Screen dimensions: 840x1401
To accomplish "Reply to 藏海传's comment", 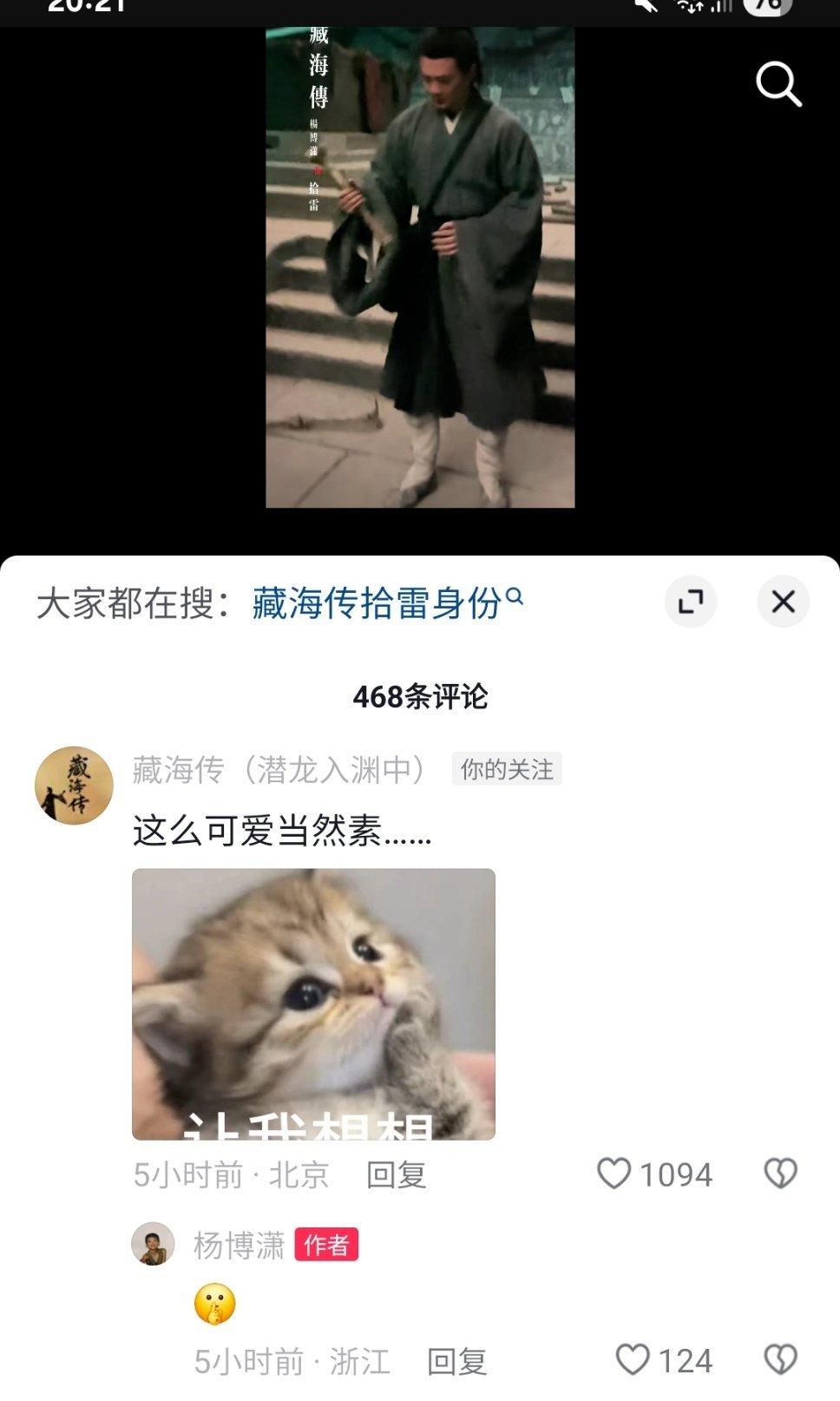I will pyautogui.click(x=396, y=1175).
